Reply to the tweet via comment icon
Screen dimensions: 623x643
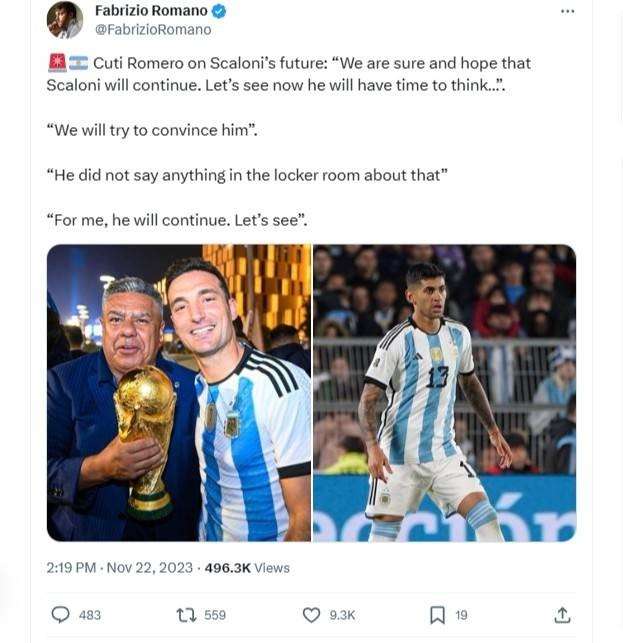tap(61, 614)
